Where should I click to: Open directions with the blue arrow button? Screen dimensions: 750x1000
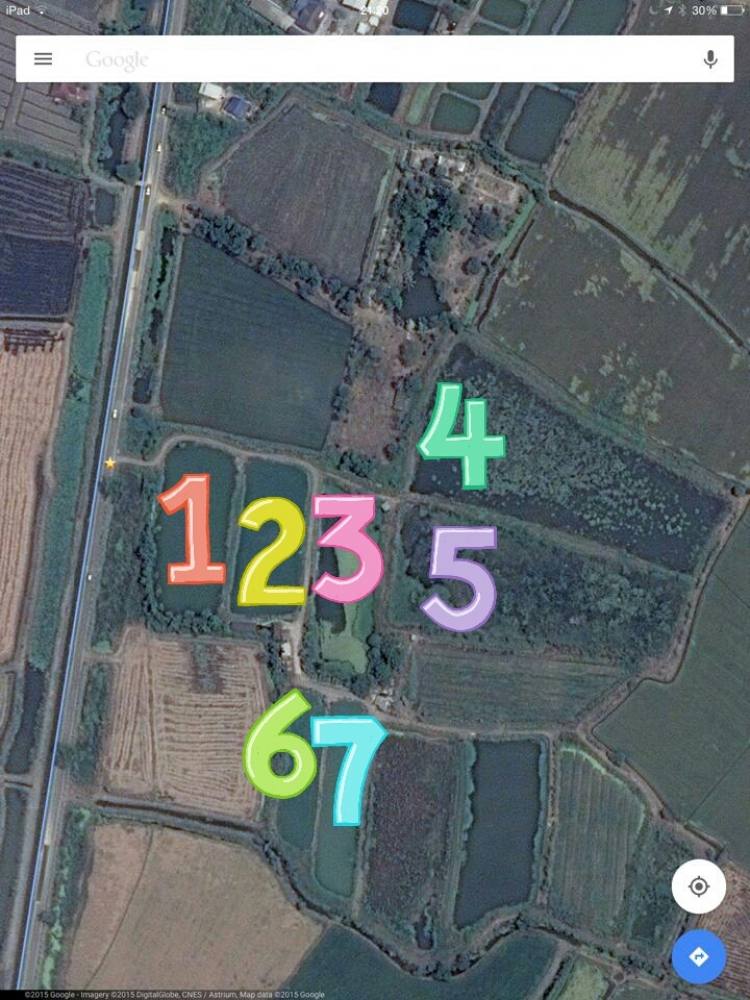coord(698,957)
